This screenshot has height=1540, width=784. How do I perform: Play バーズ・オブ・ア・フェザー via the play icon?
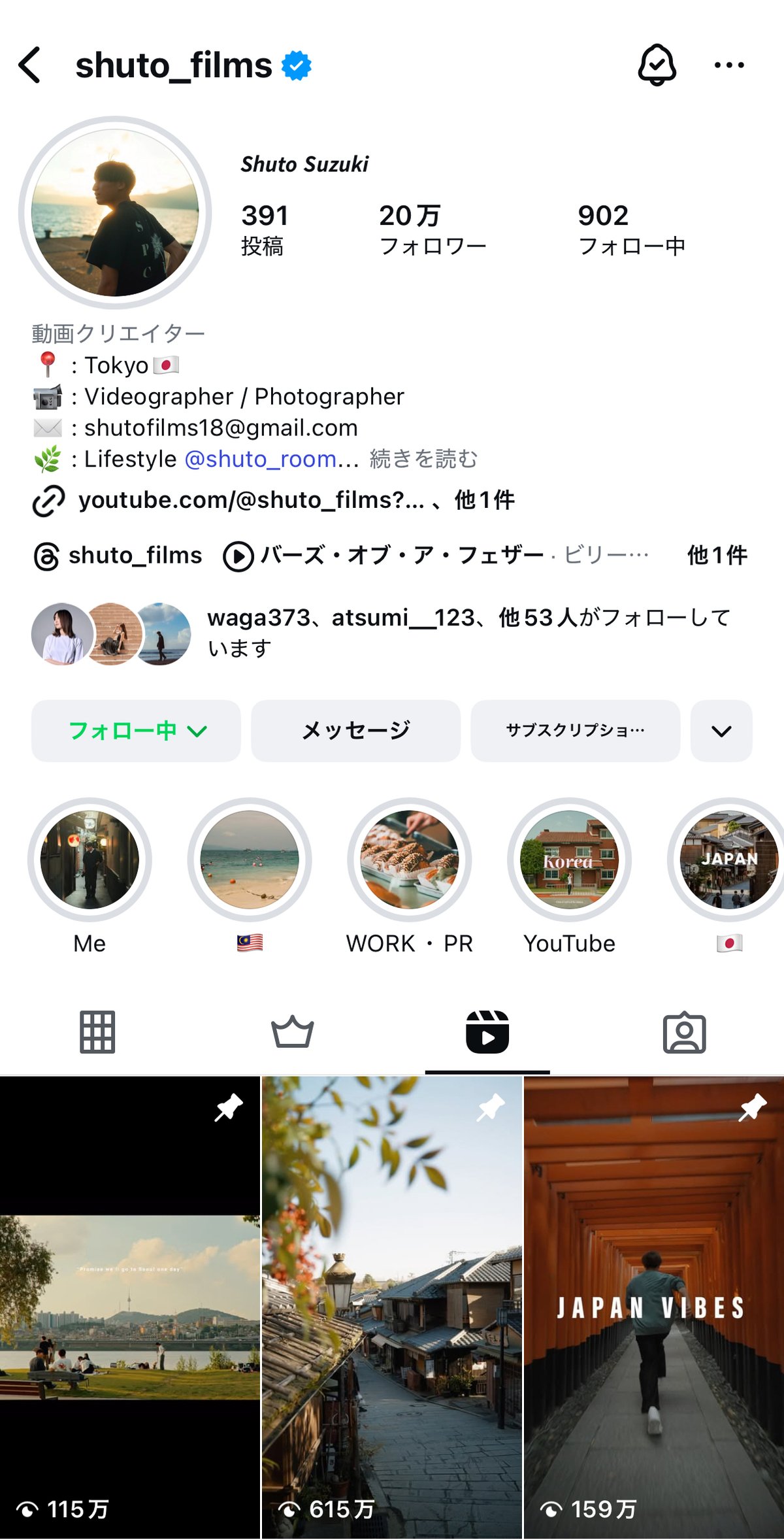pyautogui.click(x=239, y=555)
